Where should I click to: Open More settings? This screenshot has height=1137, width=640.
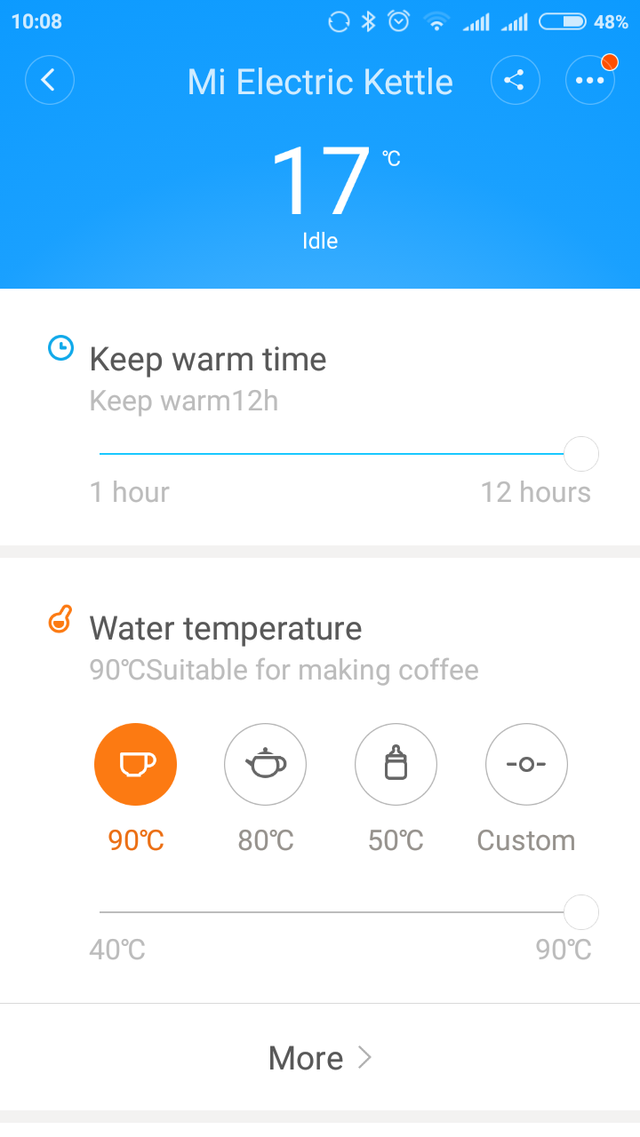click(x=320, y=1058)
